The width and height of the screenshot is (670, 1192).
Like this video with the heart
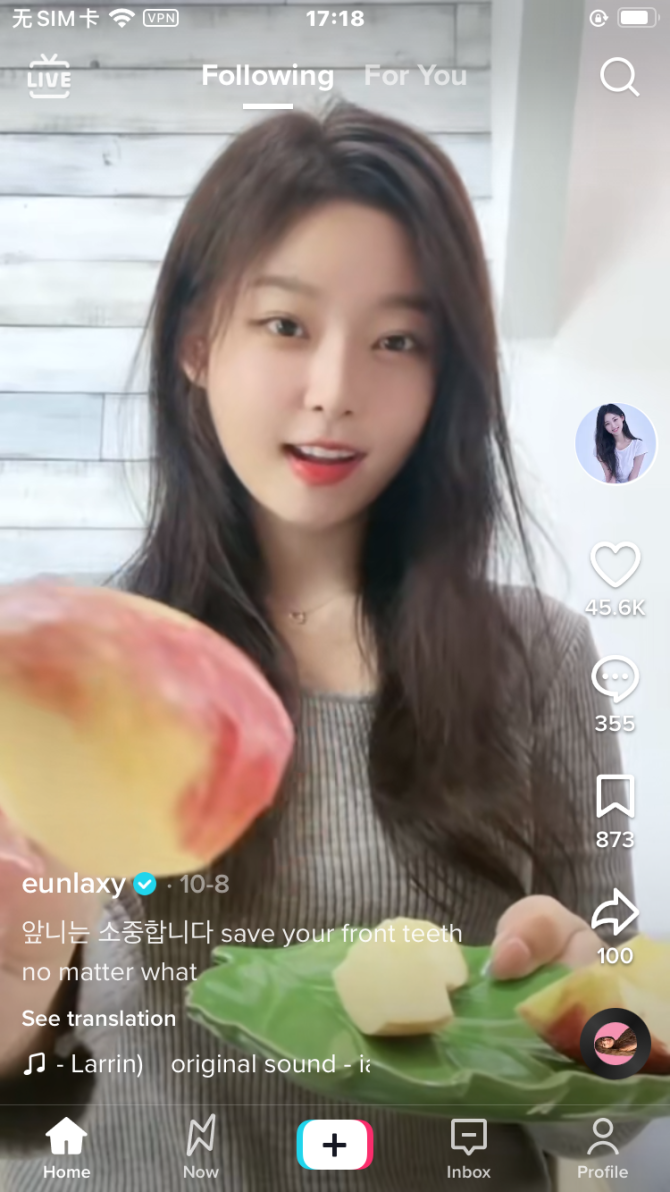click(x=615, y=566)
